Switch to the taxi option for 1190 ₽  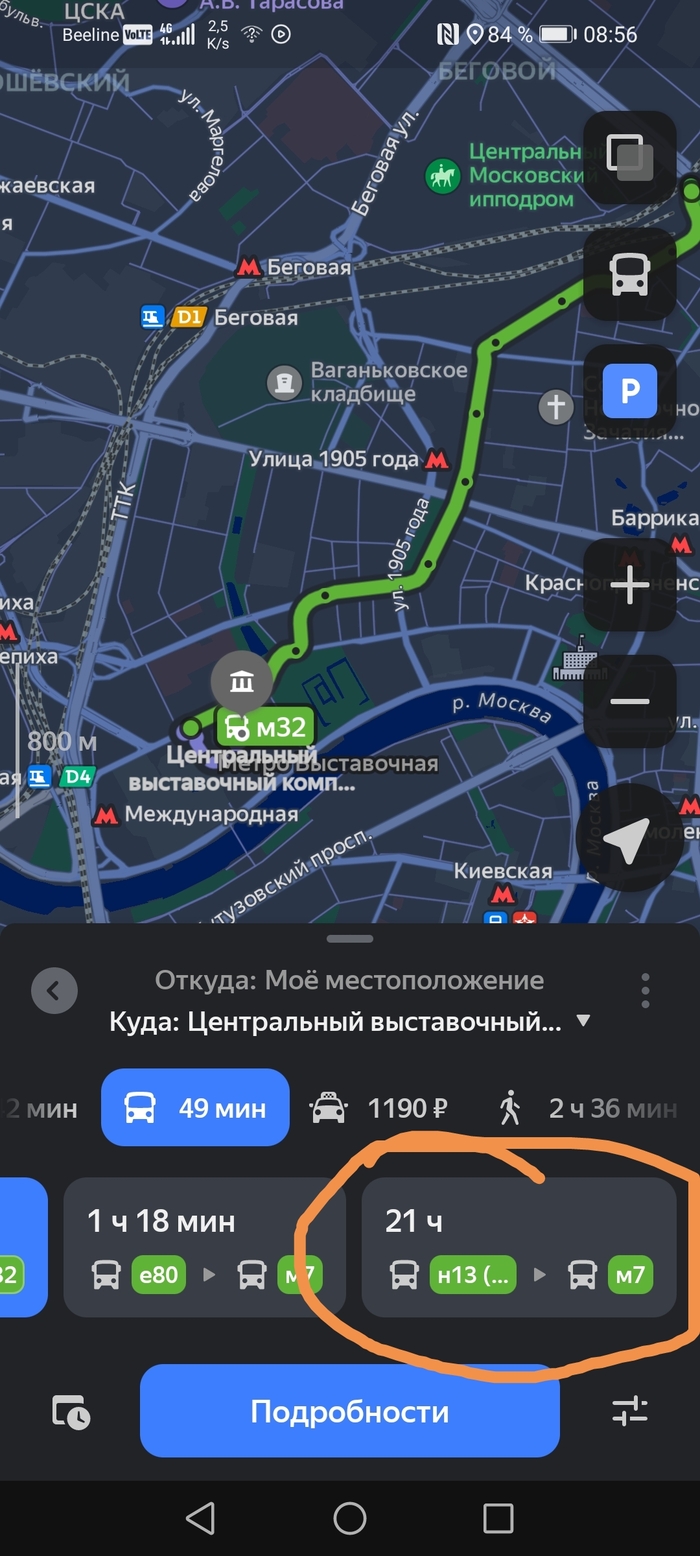[x=379, y=1108]
